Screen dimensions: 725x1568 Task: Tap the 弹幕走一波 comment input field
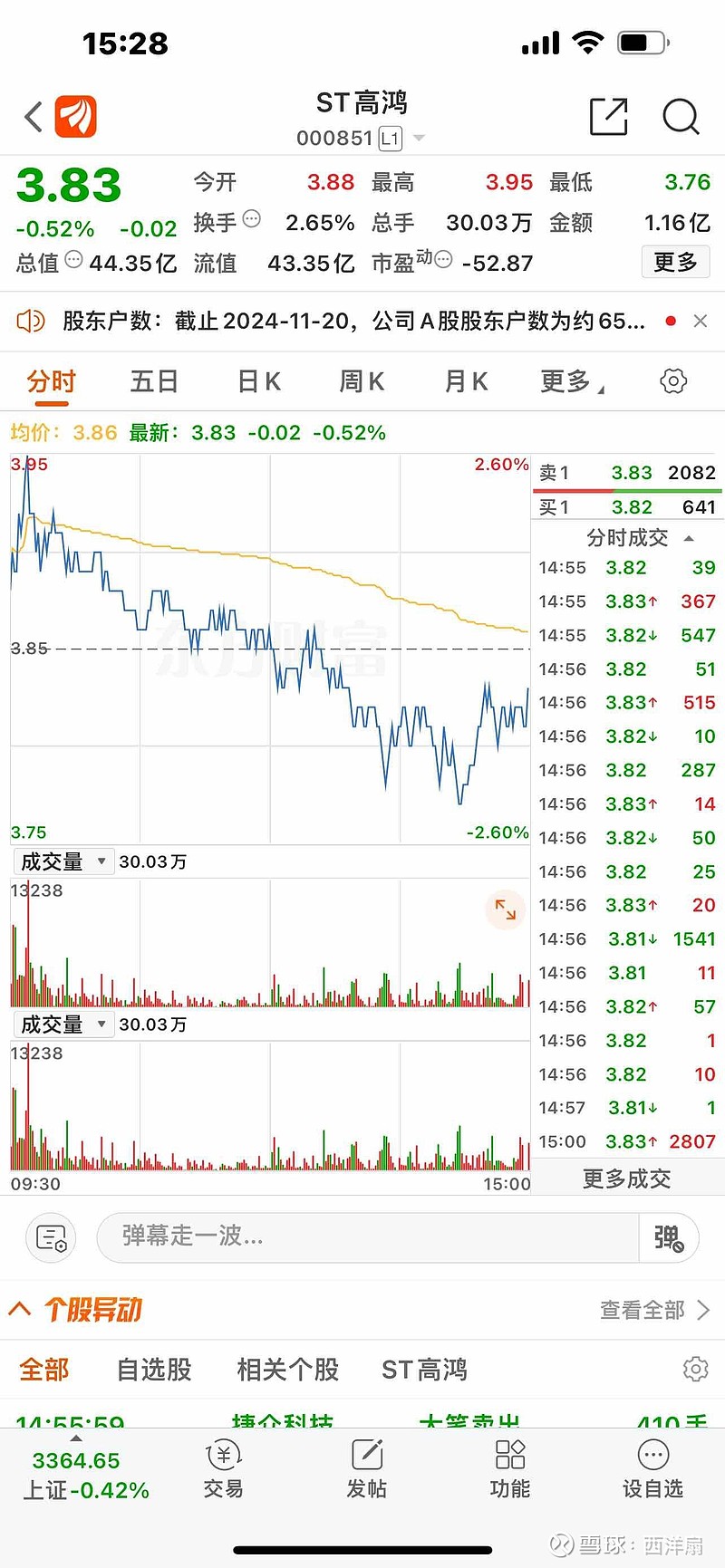coord(362,1237)
